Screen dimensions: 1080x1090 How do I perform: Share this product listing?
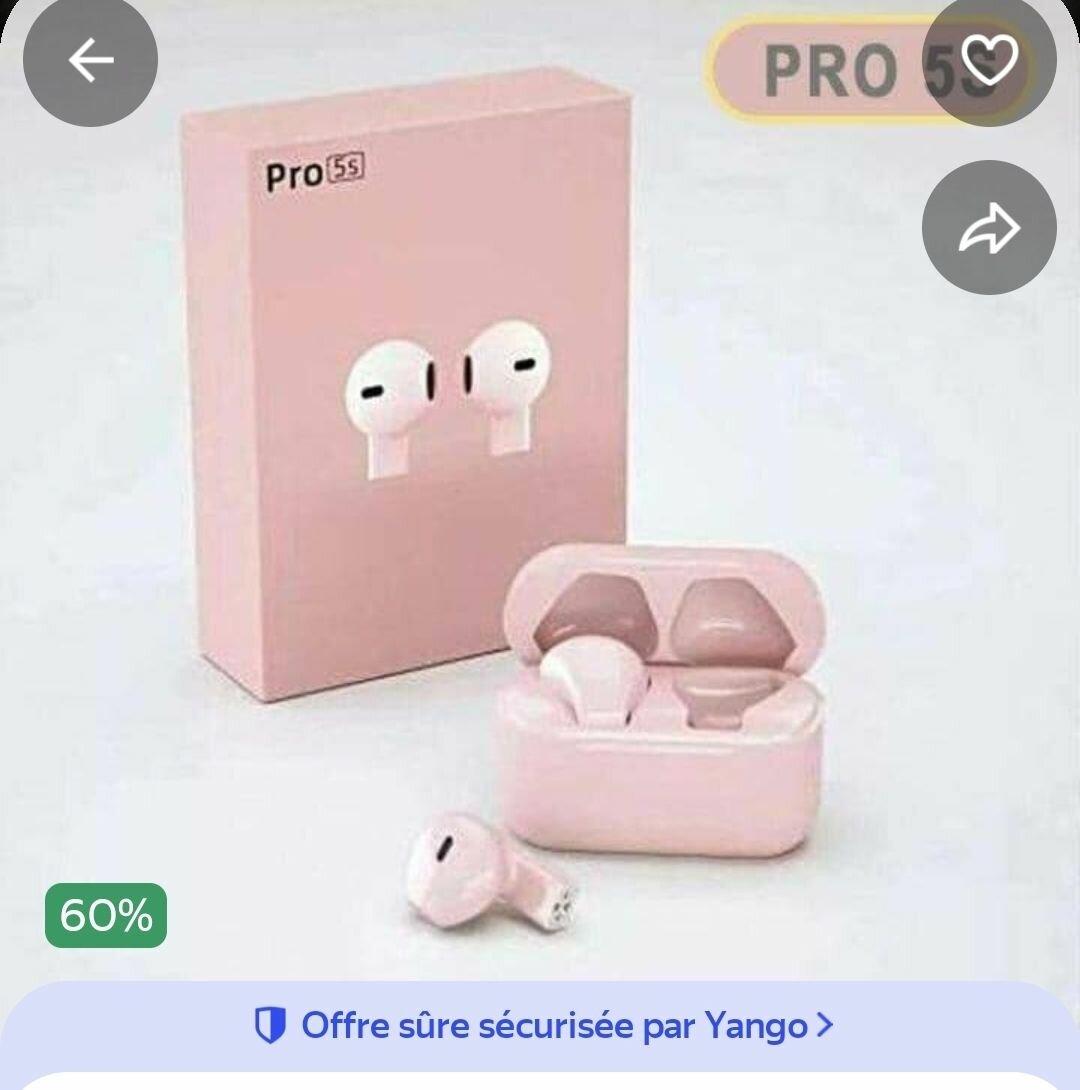coord(989,228)
